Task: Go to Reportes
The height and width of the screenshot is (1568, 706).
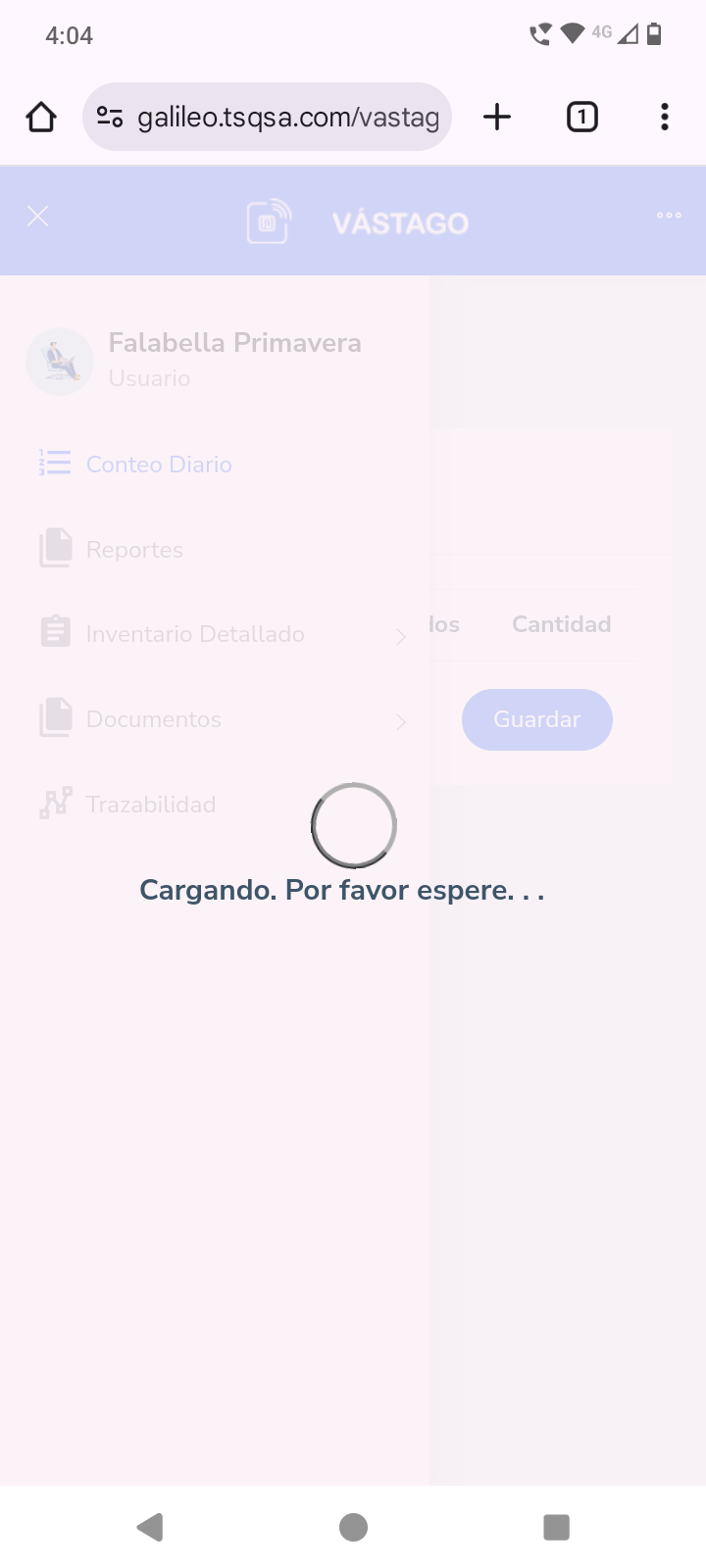Action: [x=134, y=550]
